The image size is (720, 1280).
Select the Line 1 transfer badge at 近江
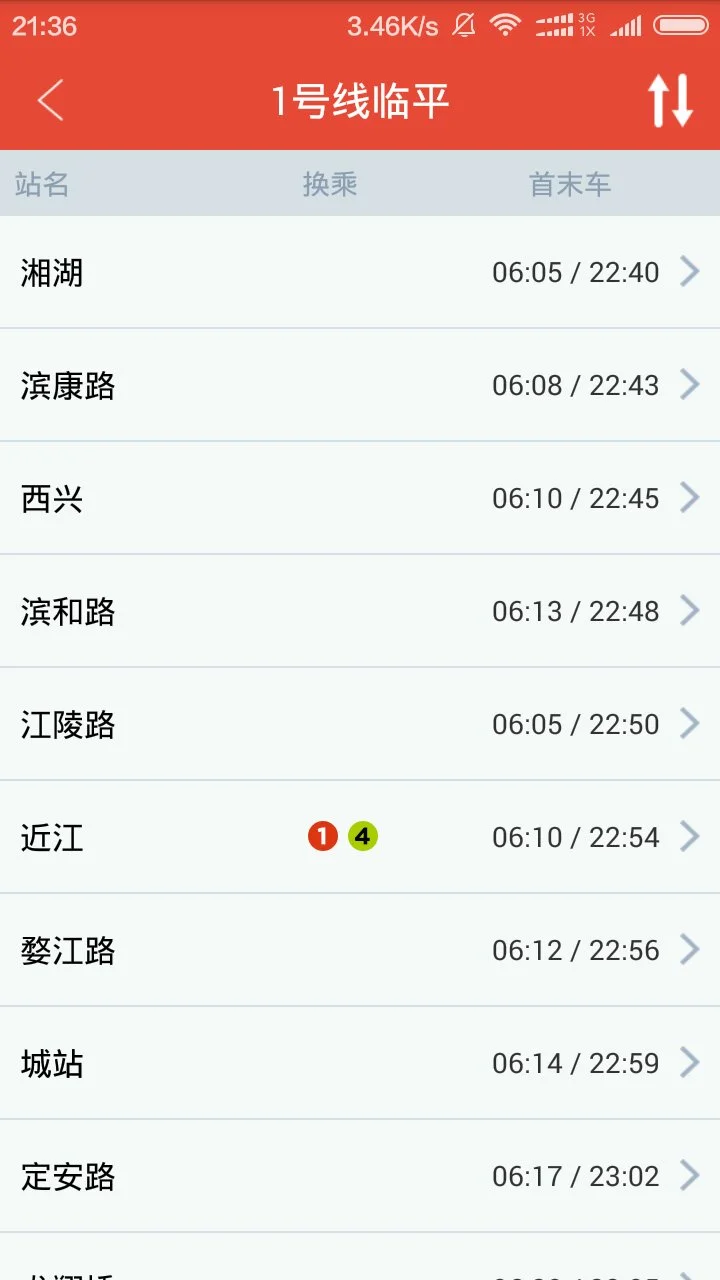tap(322, 836)
